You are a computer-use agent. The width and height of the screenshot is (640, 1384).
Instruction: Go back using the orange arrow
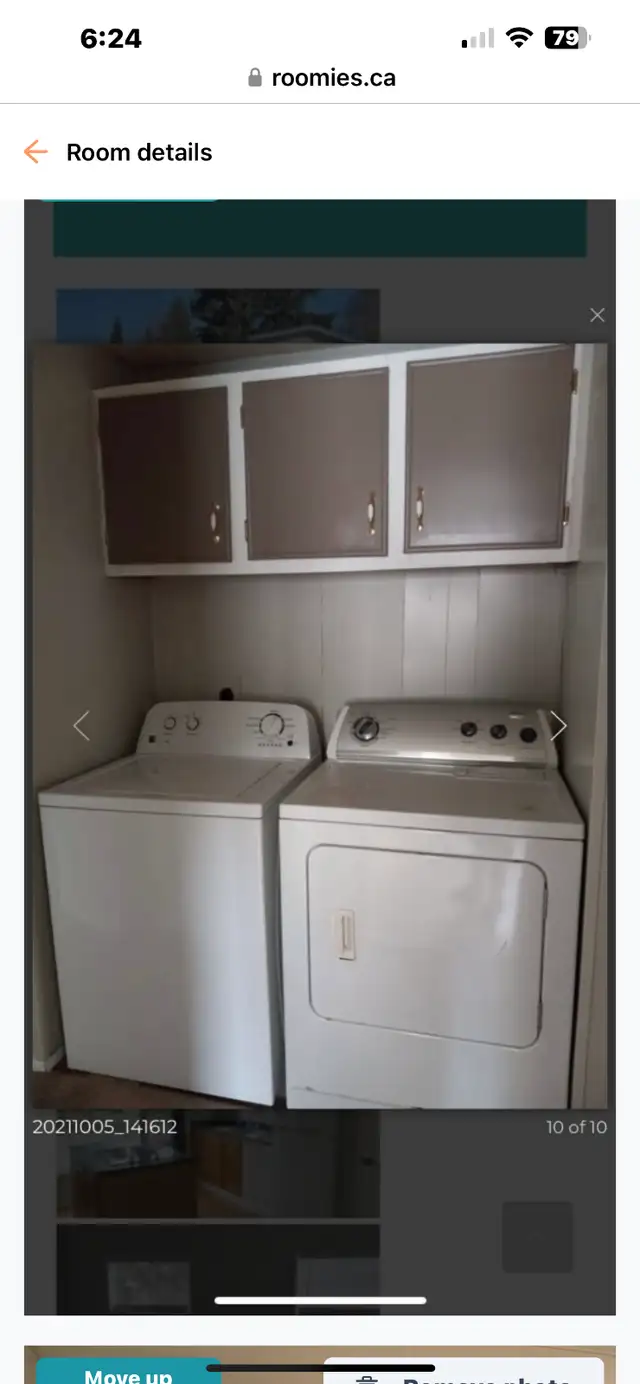point(36,152)
